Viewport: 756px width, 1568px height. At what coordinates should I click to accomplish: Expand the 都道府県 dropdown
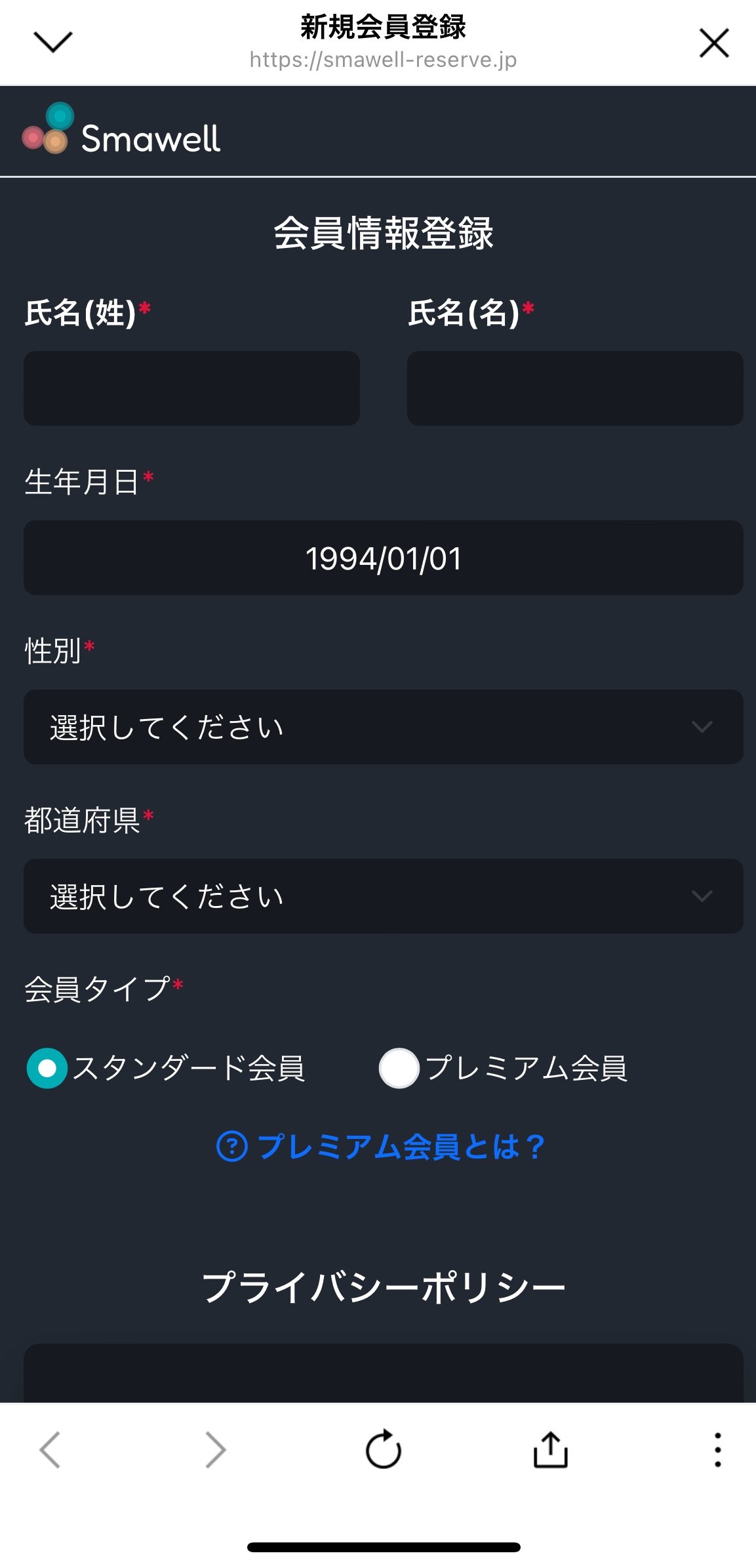click(384, 896)
